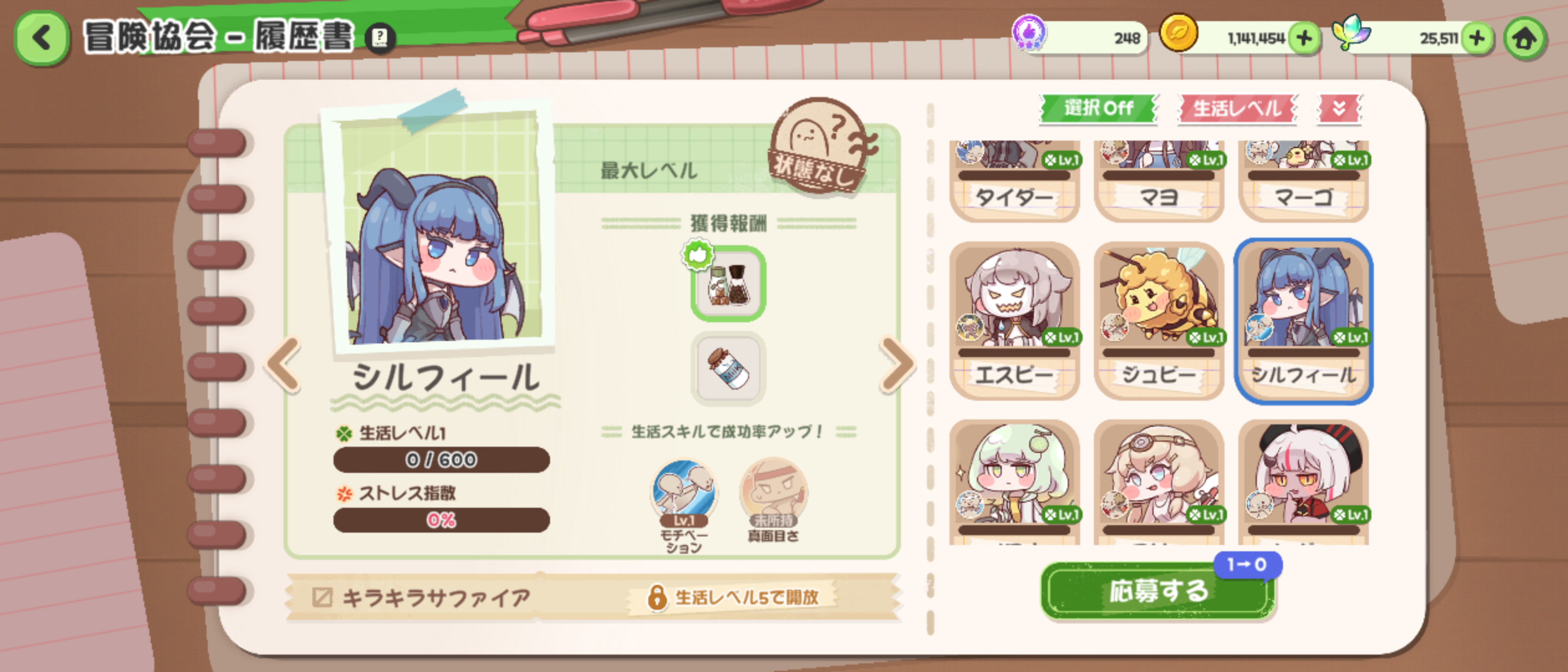1568x672 pixels.
Task: Return to the home screen via house icon
Action: tap(1524, 40)
